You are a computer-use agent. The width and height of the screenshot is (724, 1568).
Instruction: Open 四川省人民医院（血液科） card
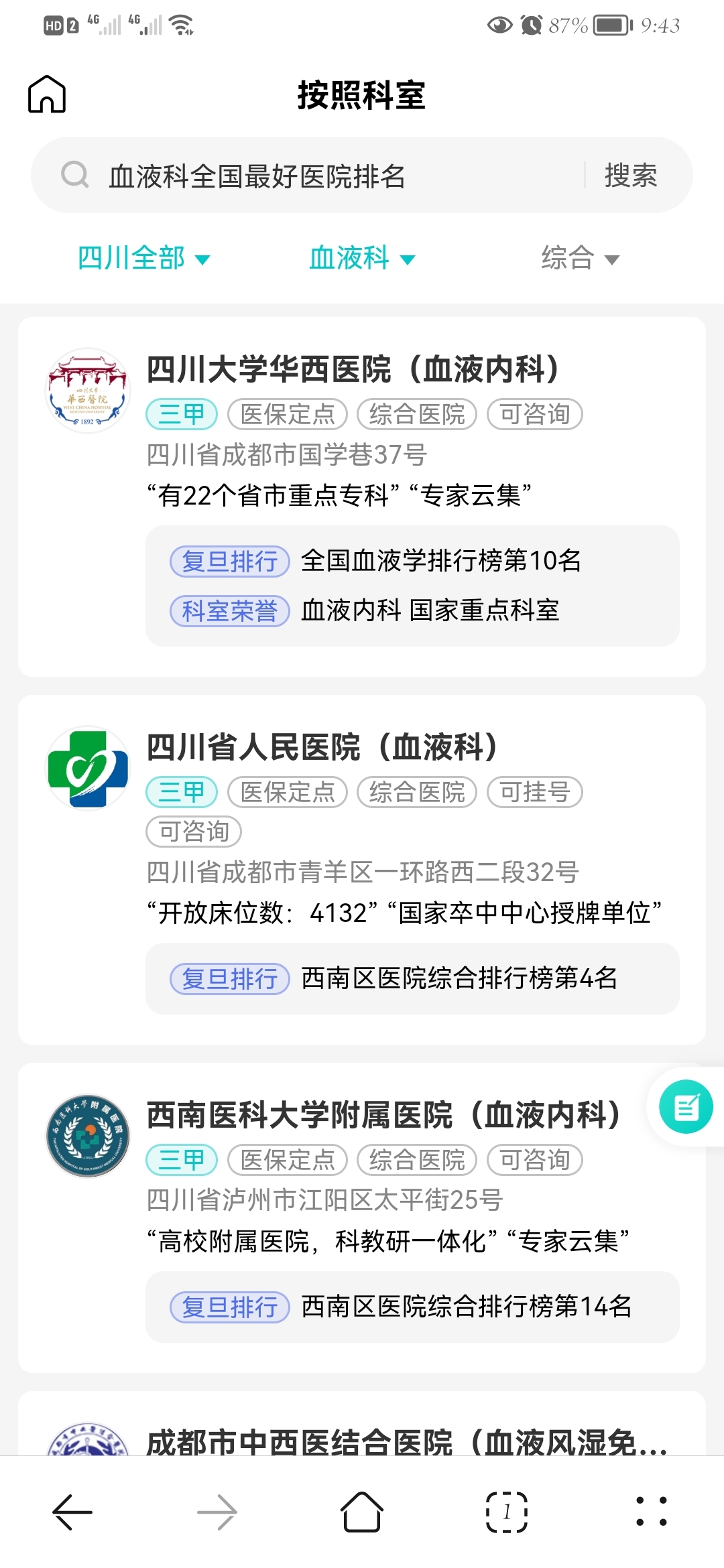point(362,869)
